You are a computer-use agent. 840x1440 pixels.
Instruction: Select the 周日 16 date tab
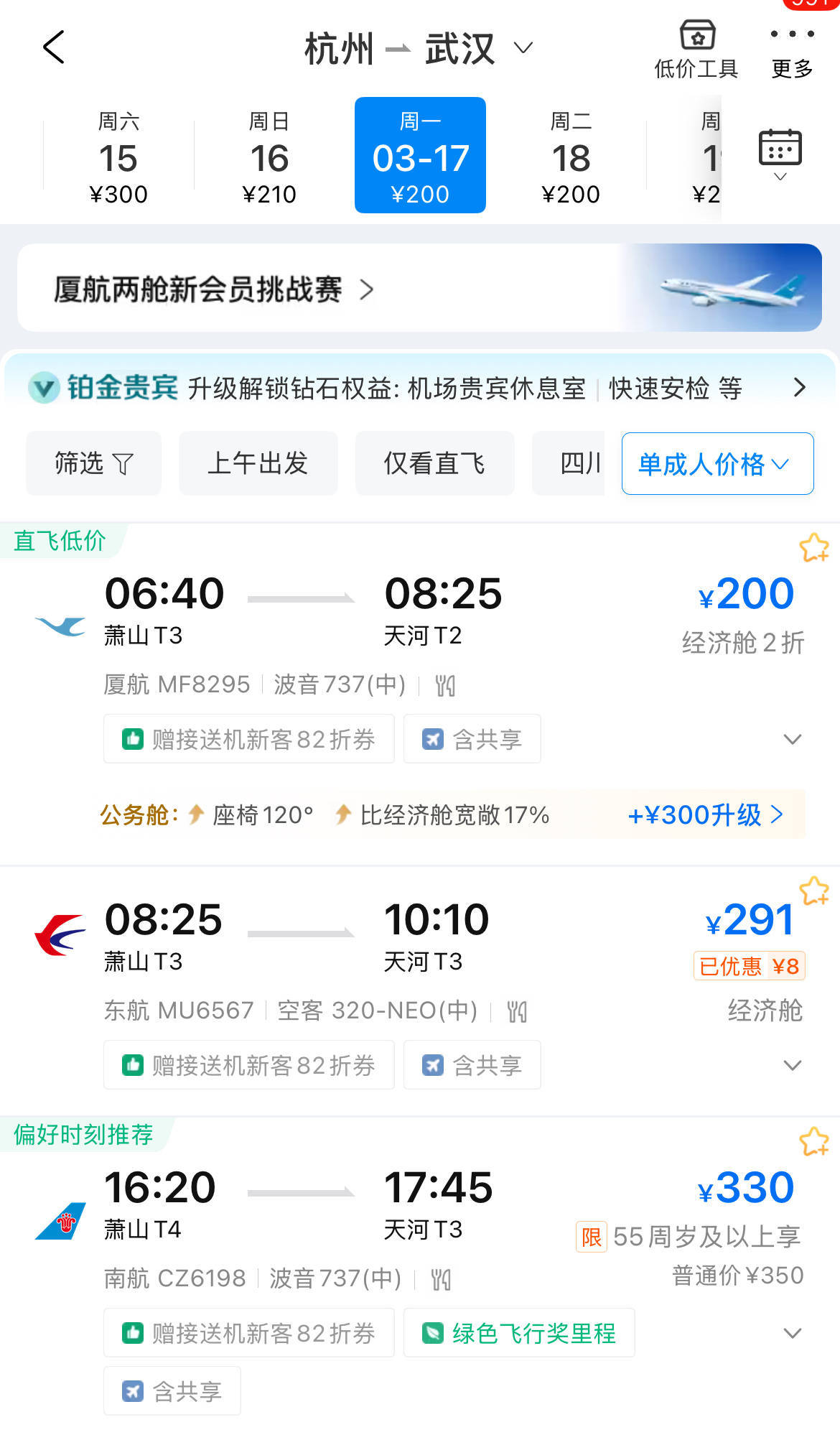[x=270, y=154]
